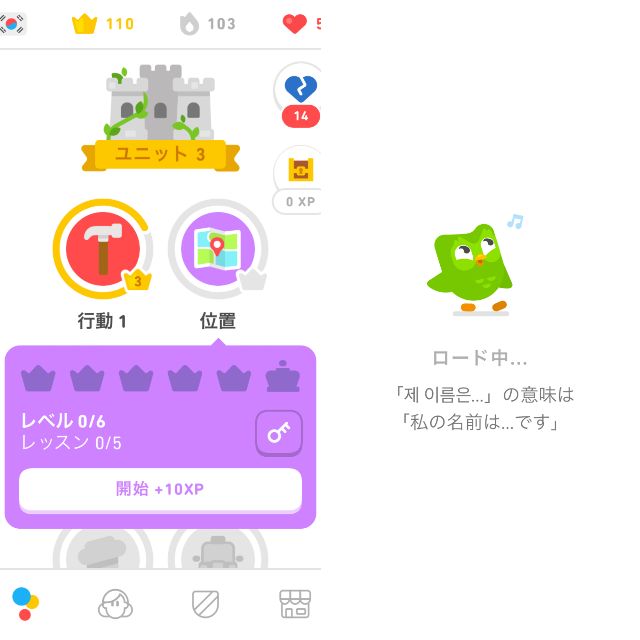Switch to the Learn home tab
This screenshot has width=640, height=640.
25,602
